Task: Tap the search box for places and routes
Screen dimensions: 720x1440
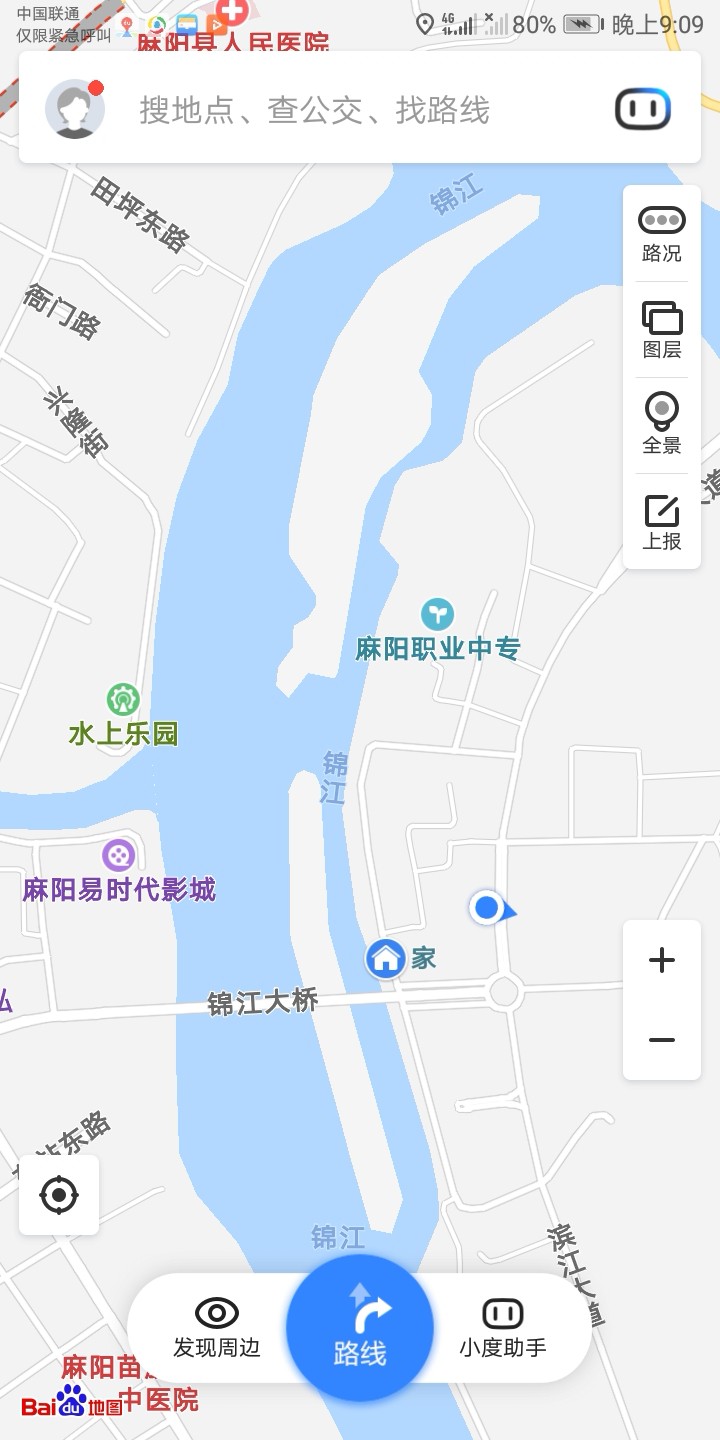Action: pyautogui.click(x=360, y=108)
